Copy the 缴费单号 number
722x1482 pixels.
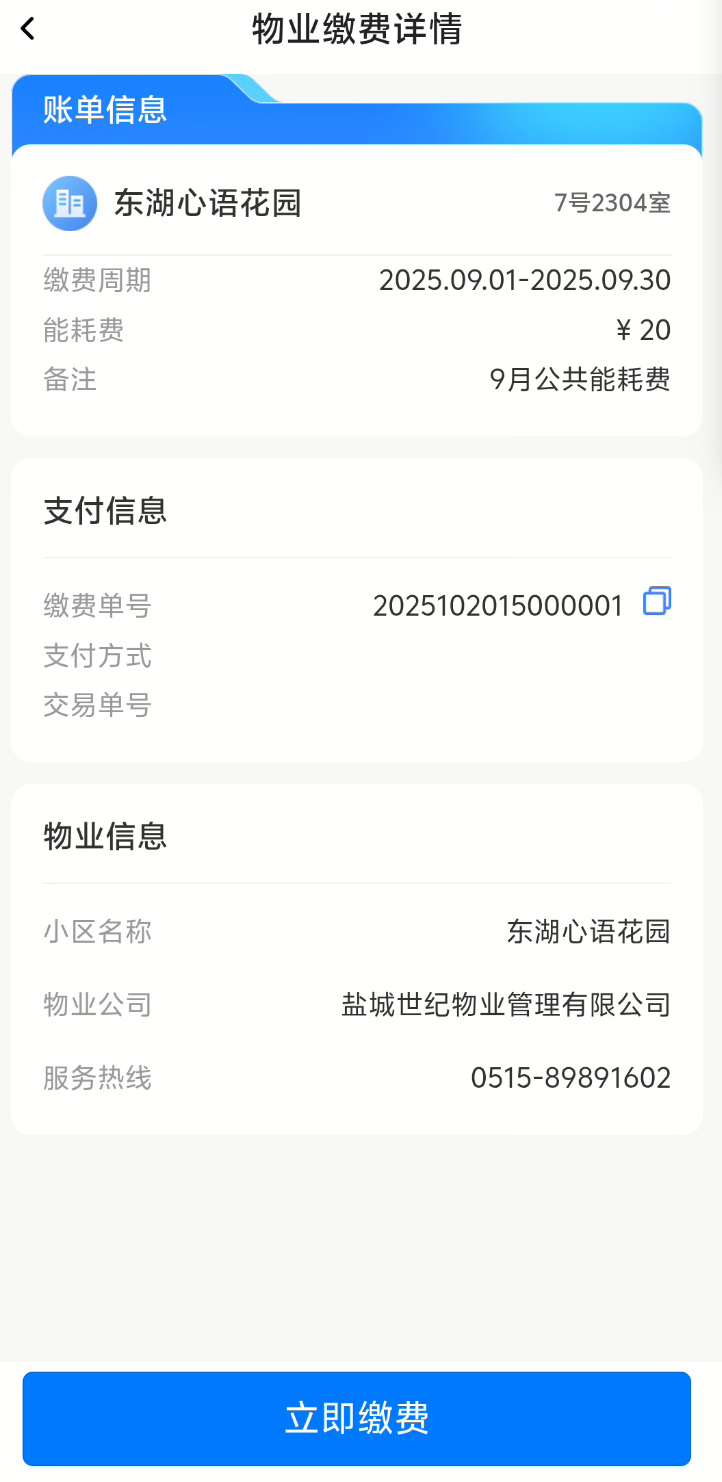click(656, 601)
